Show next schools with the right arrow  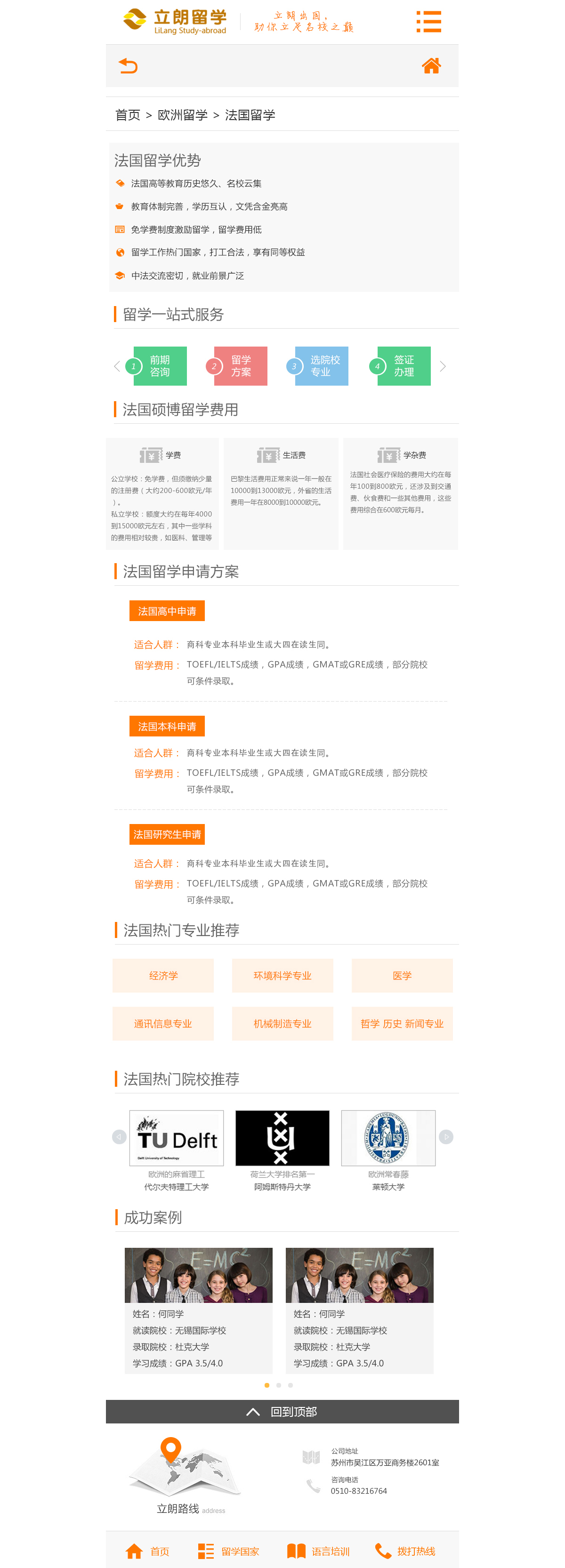click(446, 1136)
